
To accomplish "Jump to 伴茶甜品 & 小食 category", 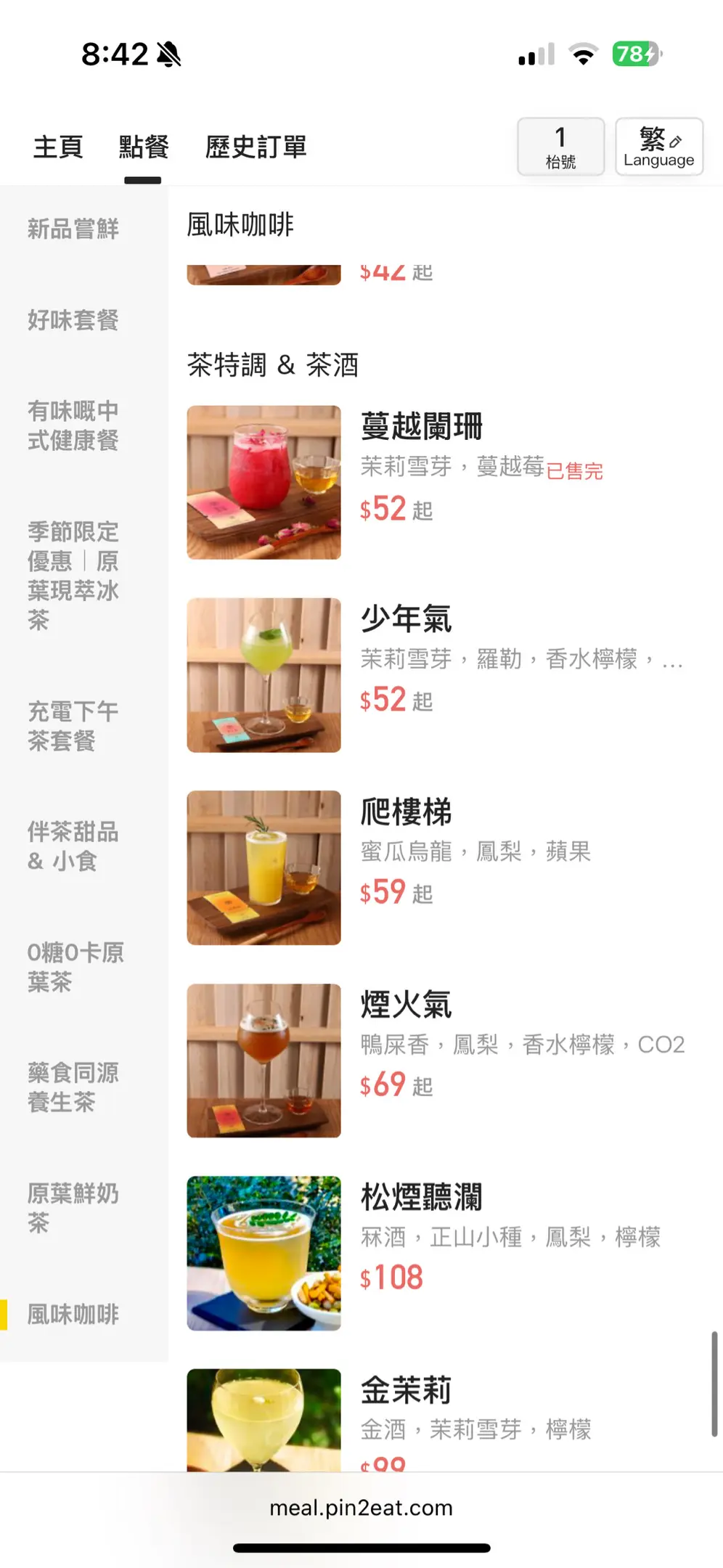I will tap(73, 846).
